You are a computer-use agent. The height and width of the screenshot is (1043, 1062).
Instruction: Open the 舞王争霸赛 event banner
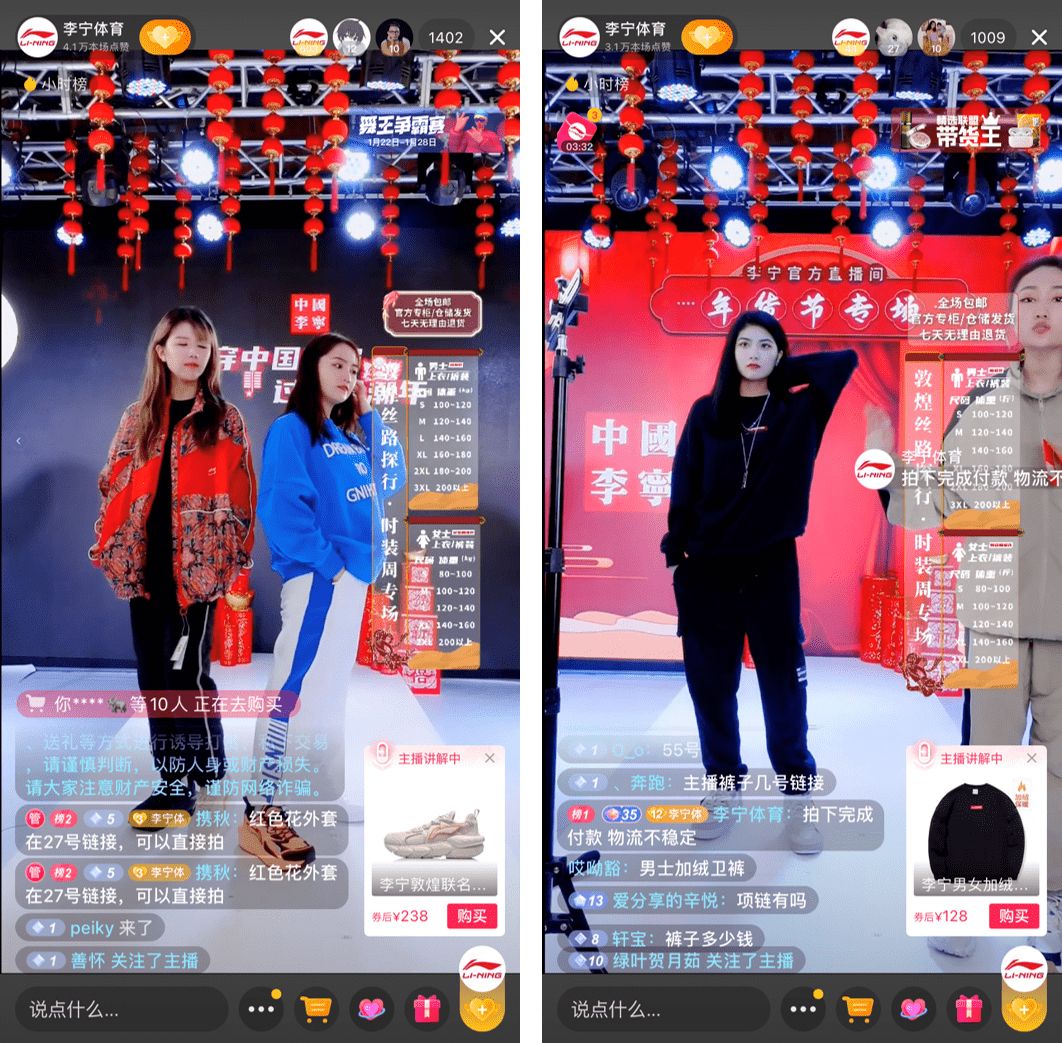coord(425,132)
